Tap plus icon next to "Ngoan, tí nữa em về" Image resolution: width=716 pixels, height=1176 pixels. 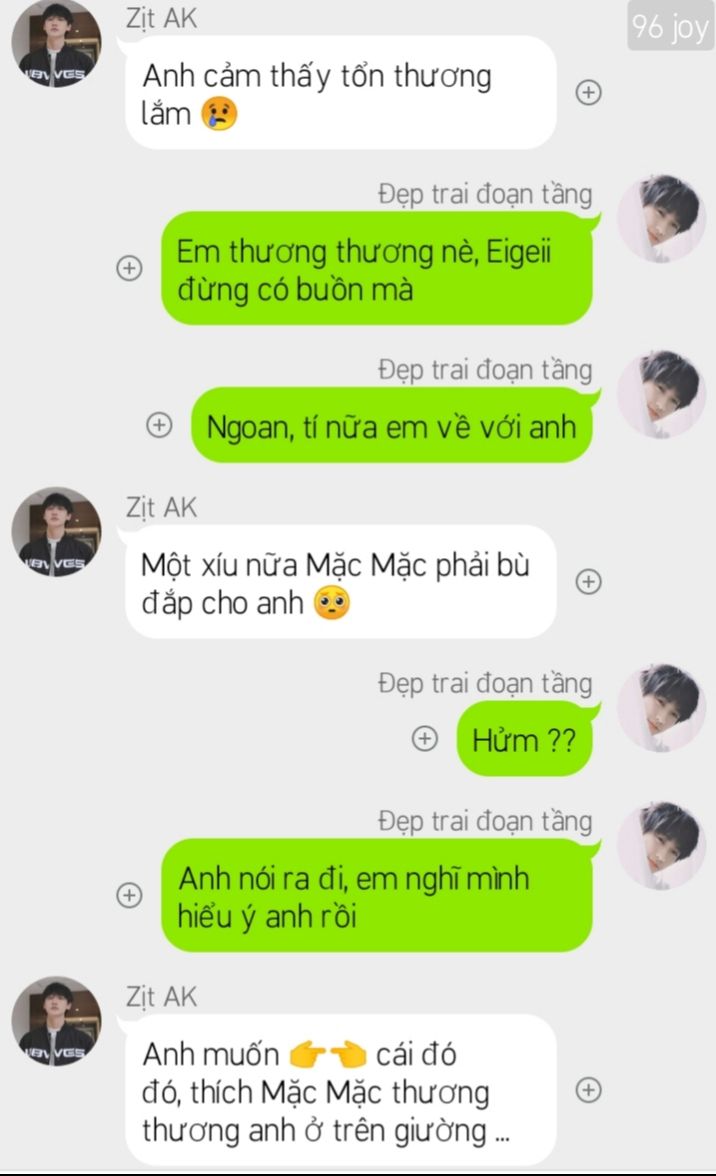159,424
